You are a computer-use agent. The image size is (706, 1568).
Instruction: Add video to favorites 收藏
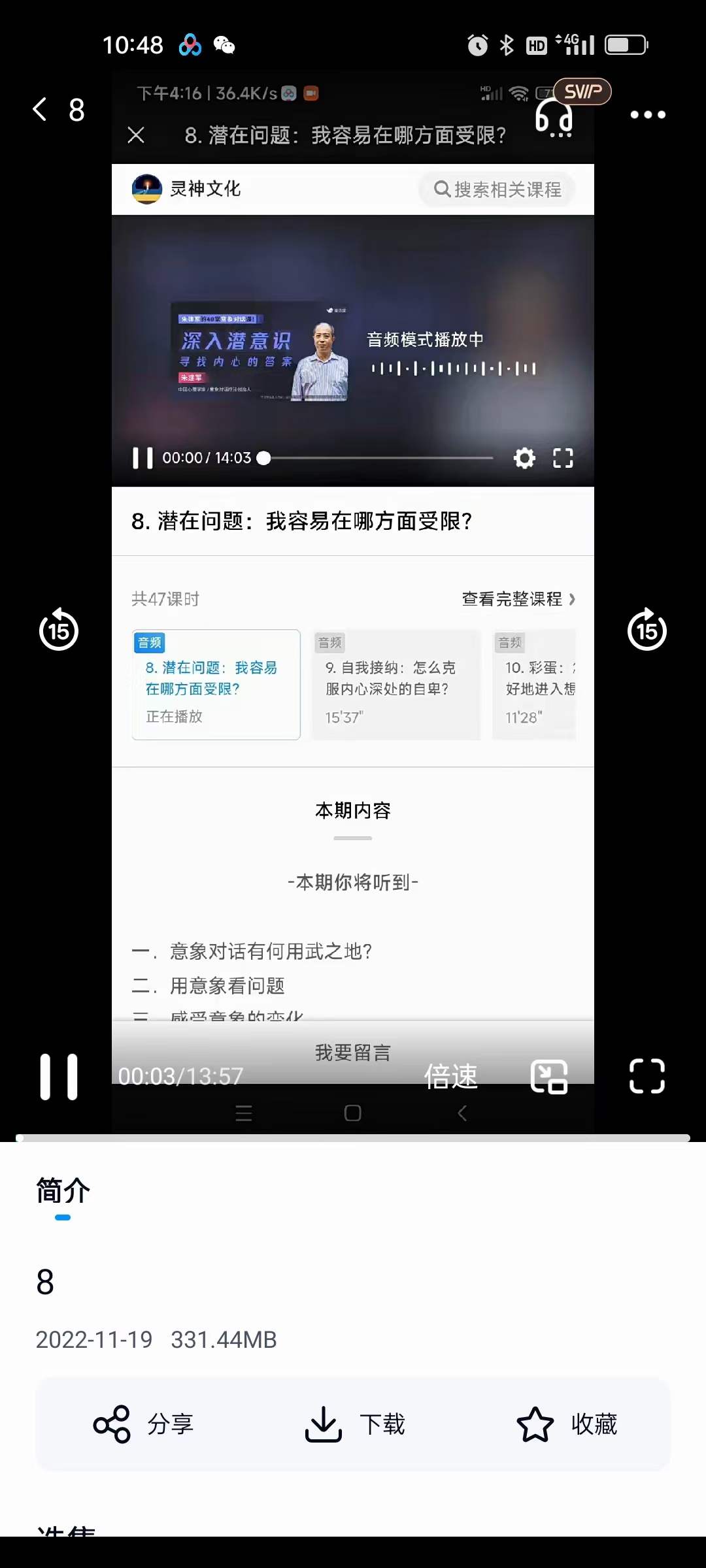coord(566,1424)
